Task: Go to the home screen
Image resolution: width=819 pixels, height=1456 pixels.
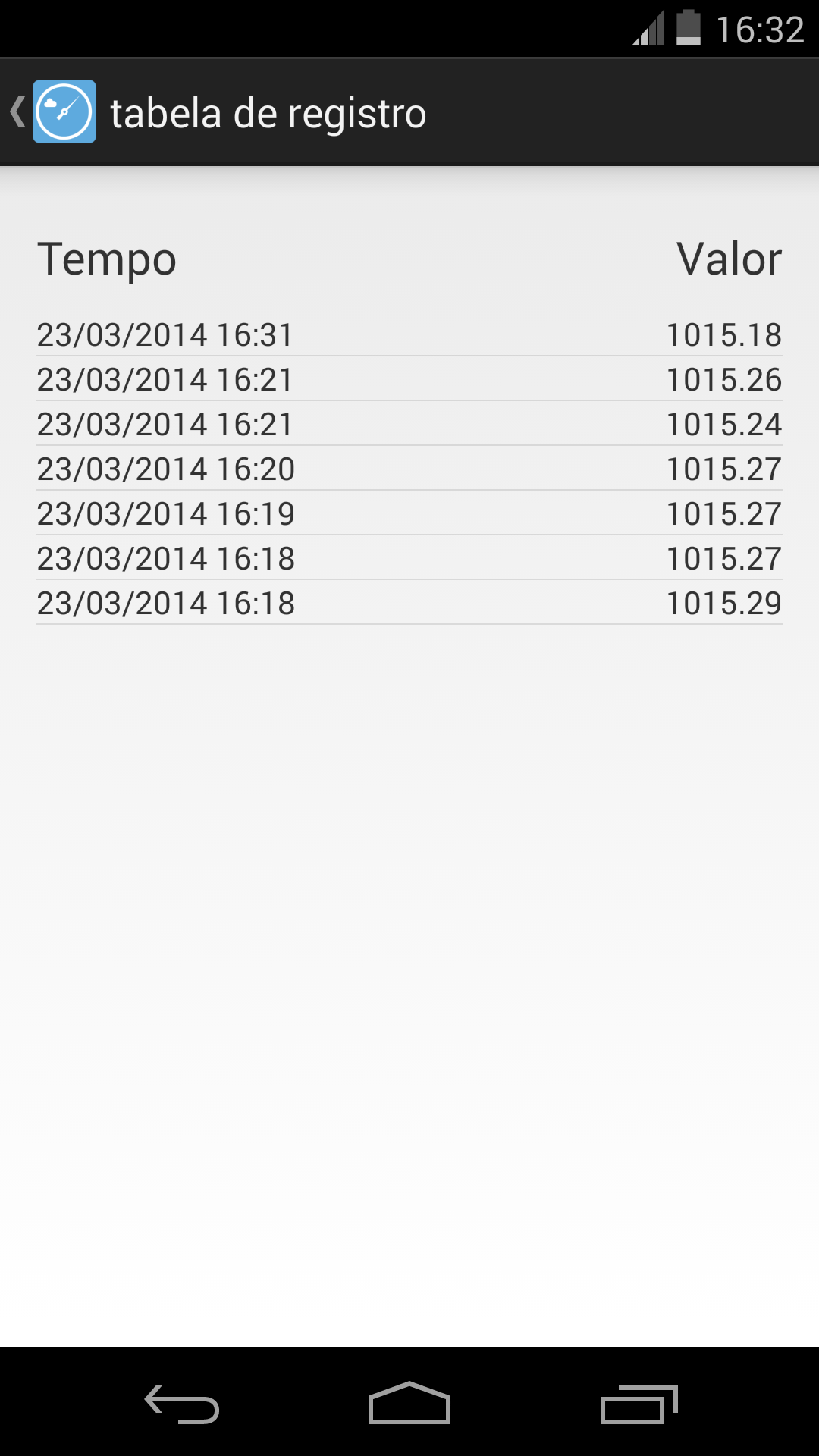Action: click(409, 1404)
